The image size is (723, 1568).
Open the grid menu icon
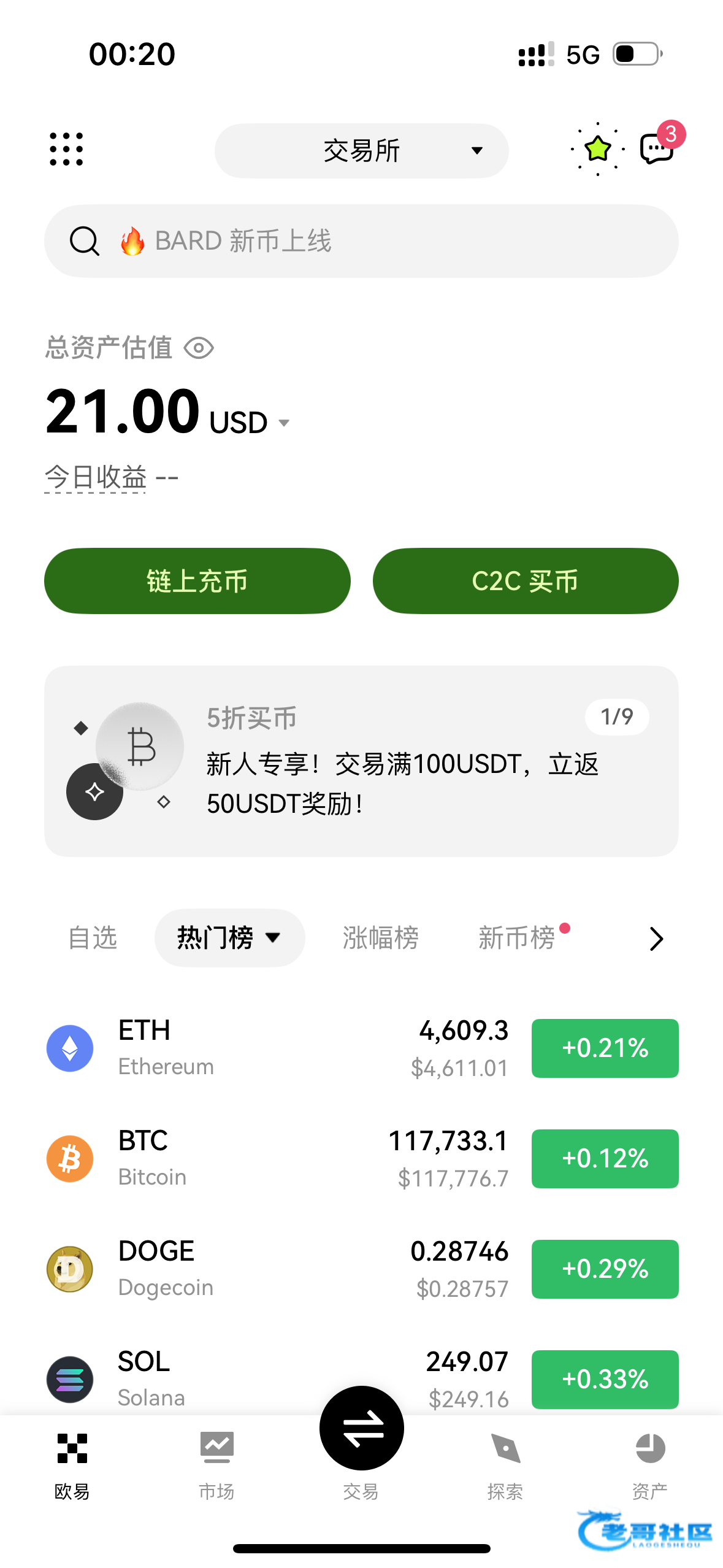(66, 149)
